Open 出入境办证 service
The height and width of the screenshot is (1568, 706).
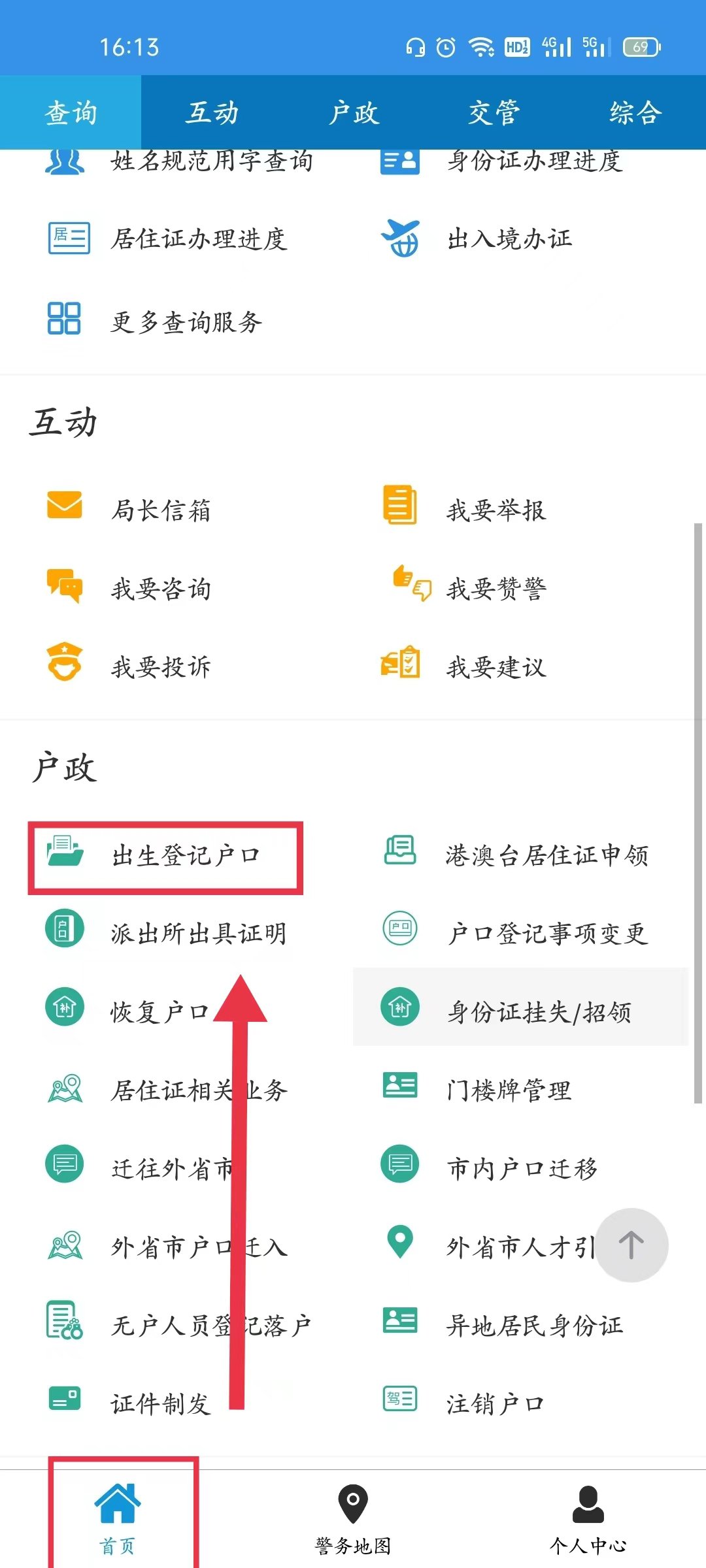tap(509, 238)
